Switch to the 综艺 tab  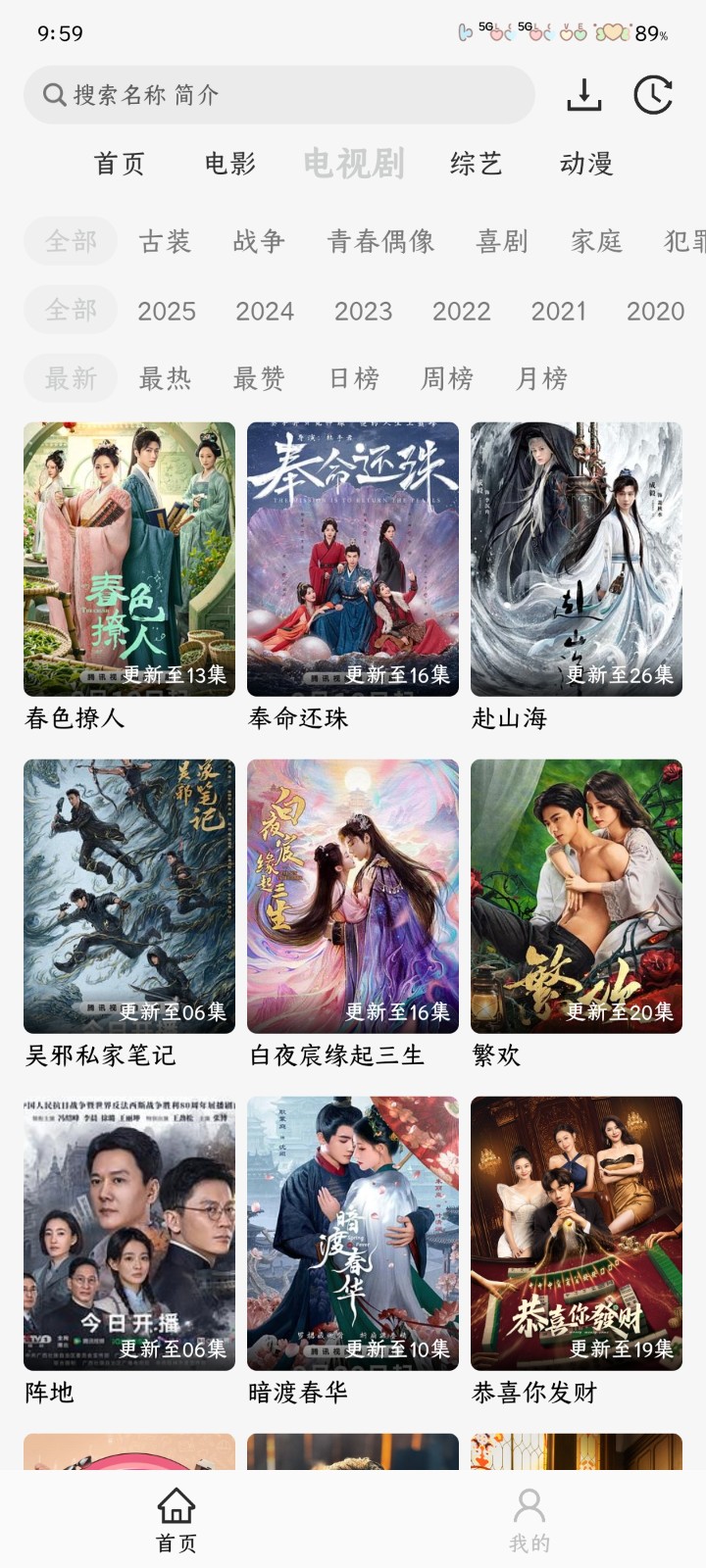(x=477, y=164)
